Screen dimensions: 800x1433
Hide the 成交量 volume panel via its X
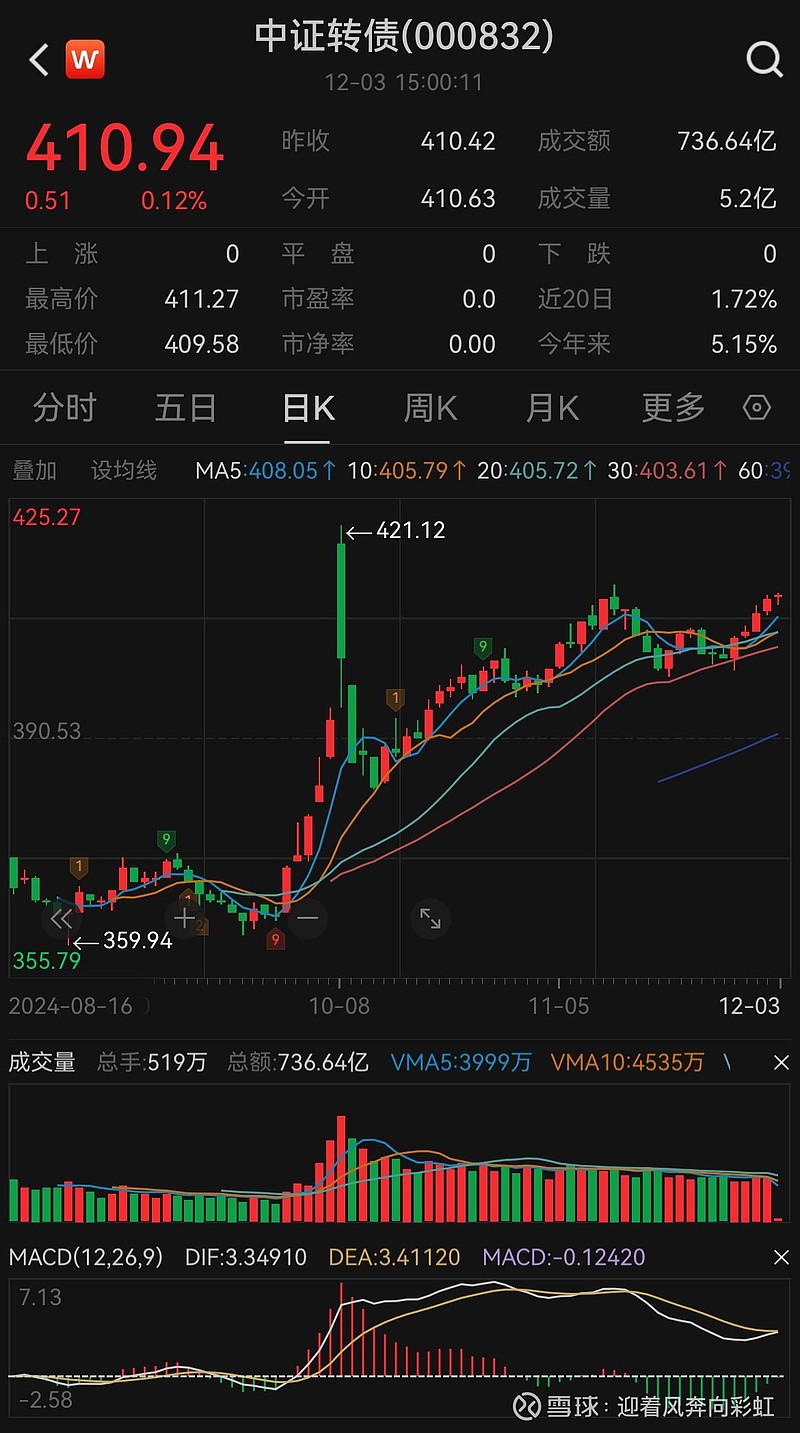(x=782, y=1061)
